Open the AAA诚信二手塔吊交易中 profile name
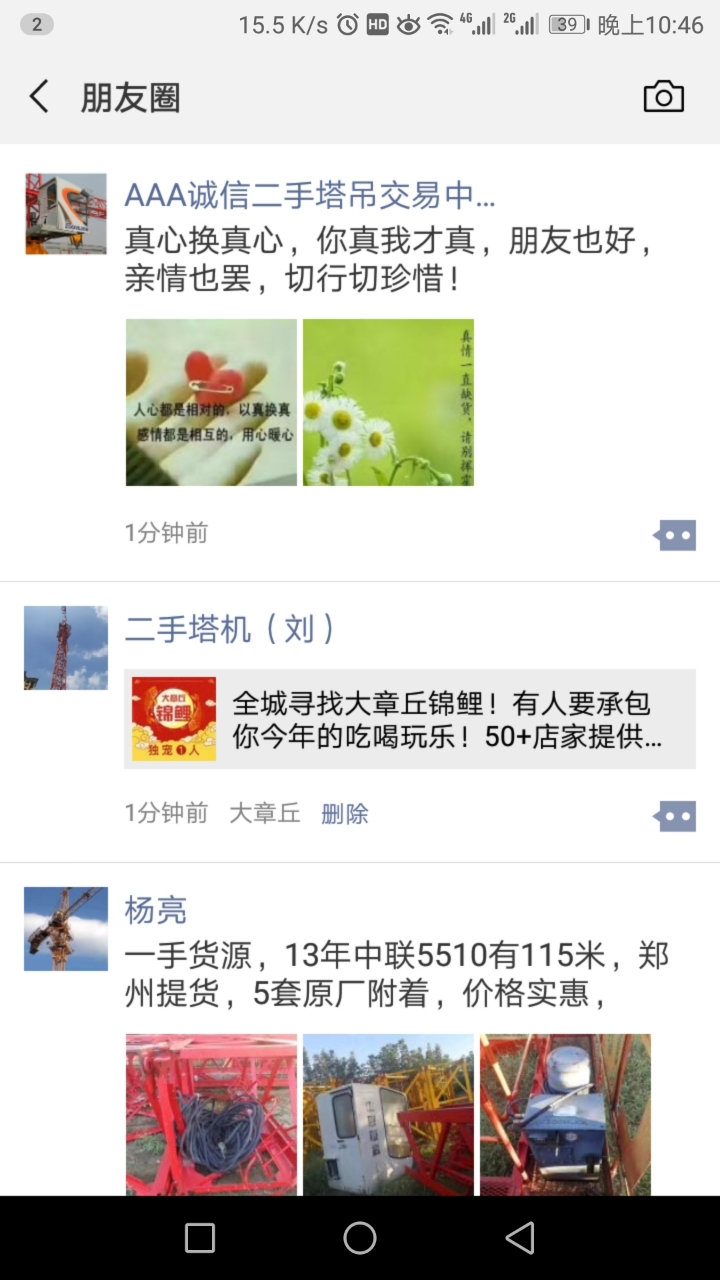 tap(310, 195)
